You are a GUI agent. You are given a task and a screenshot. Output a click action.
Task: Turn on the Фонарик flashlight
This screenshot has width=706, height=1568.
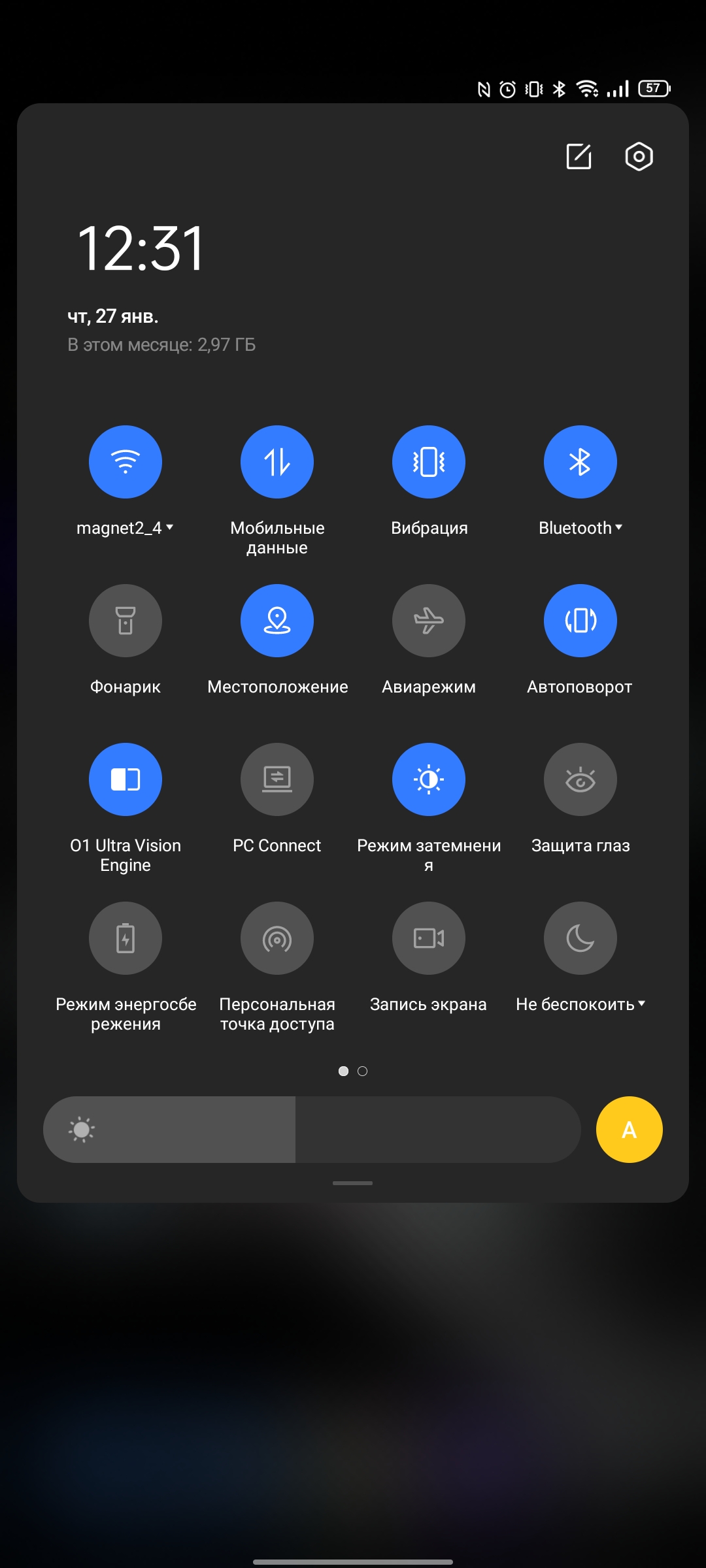click(126, 621)
